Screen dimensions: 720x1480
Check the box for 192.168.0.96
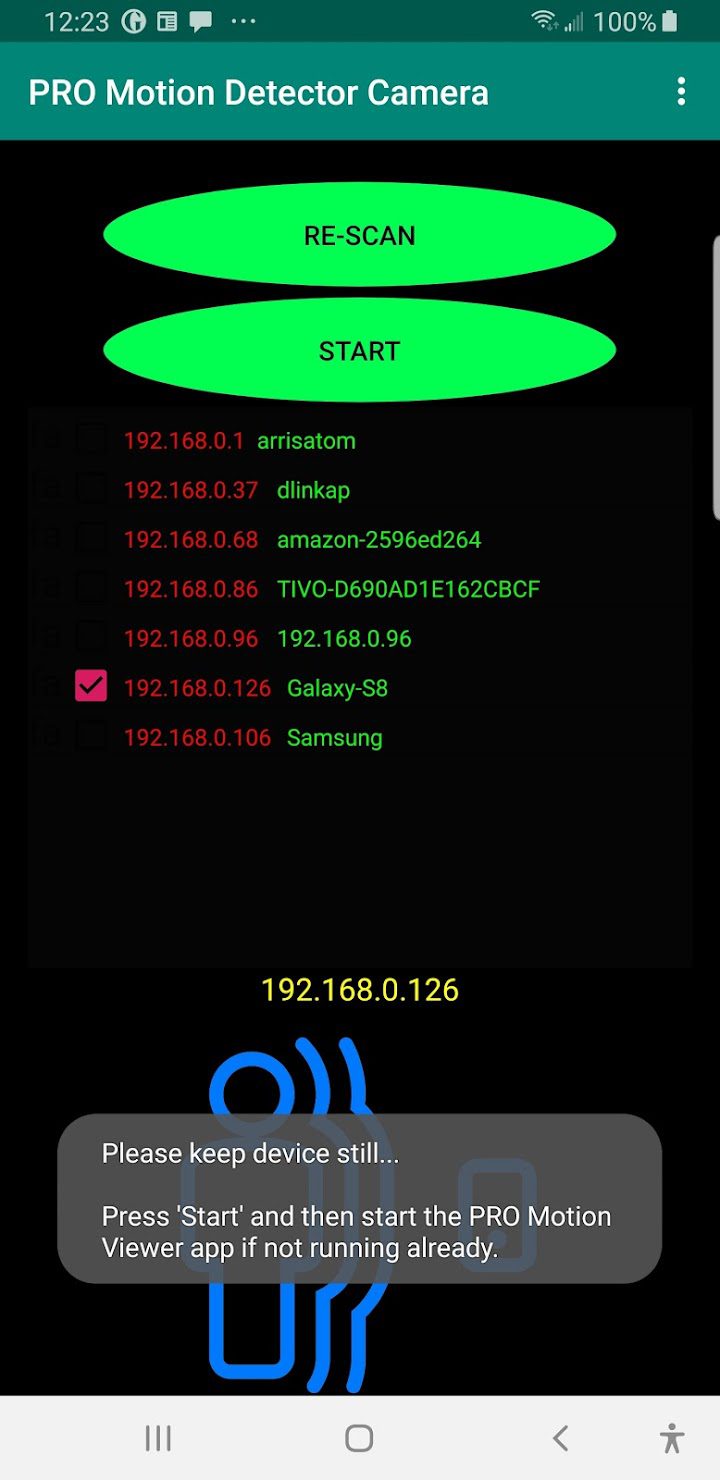91,638
